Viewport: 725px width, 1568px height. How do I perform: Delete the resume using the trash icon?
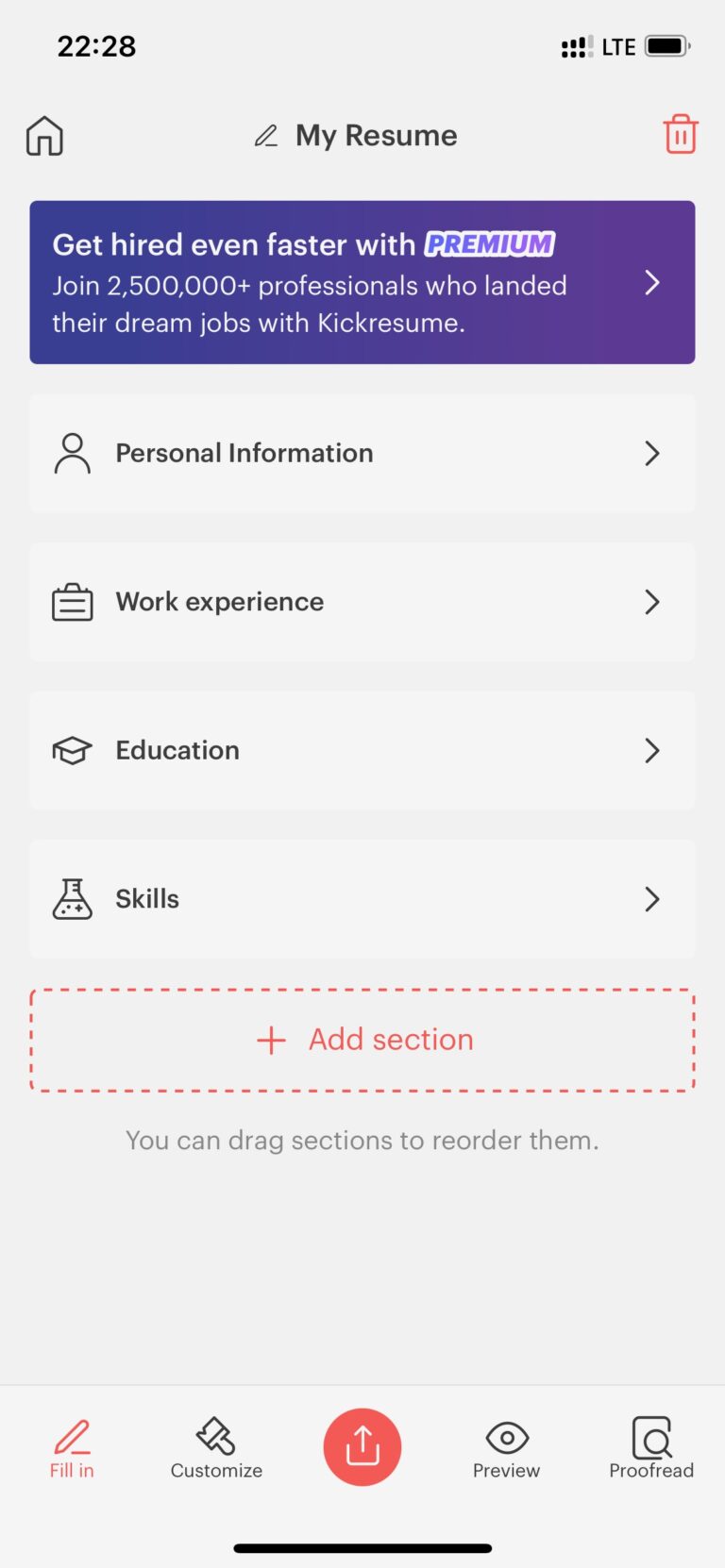click(x=681, y=134)
